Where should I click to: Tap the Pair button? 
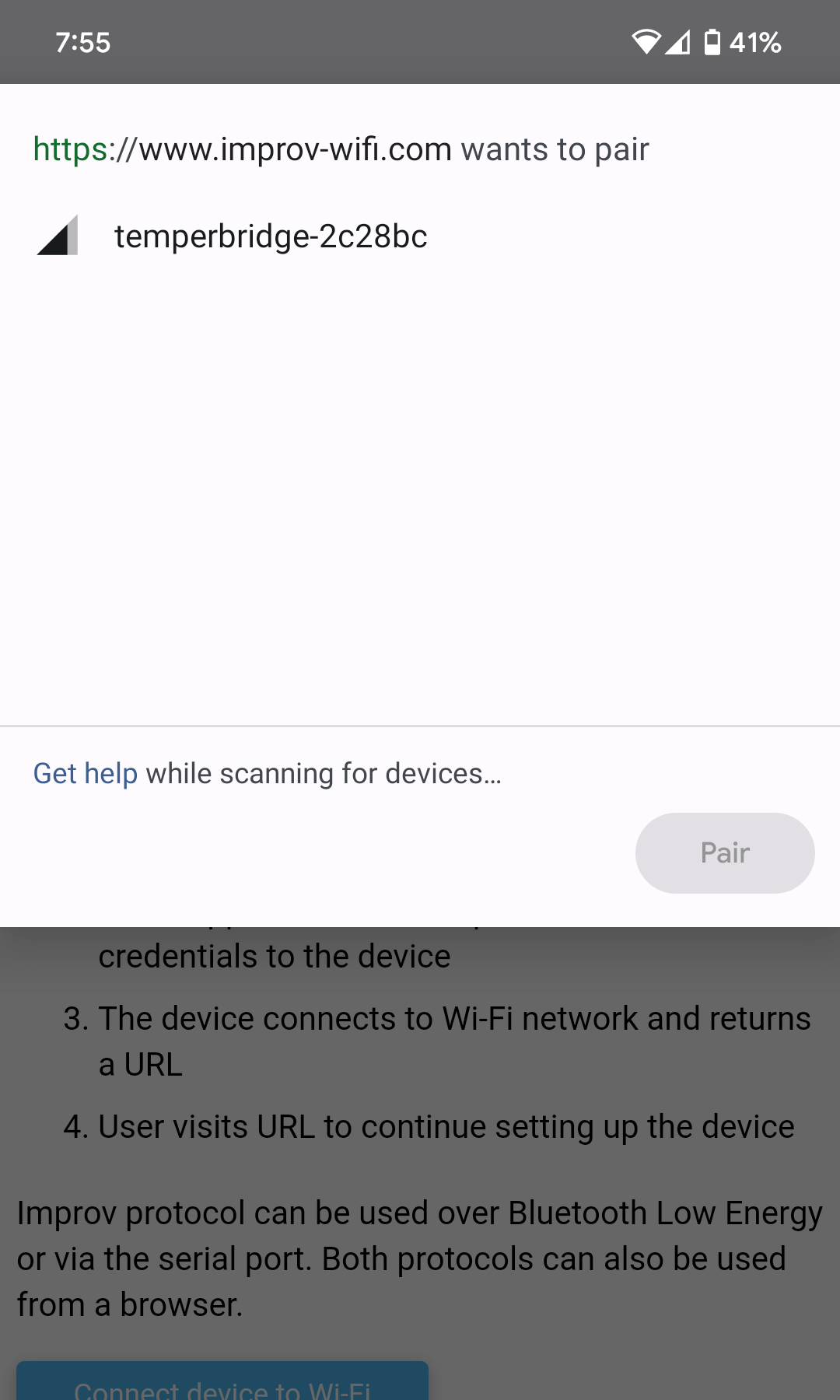[x=725, y=853]
